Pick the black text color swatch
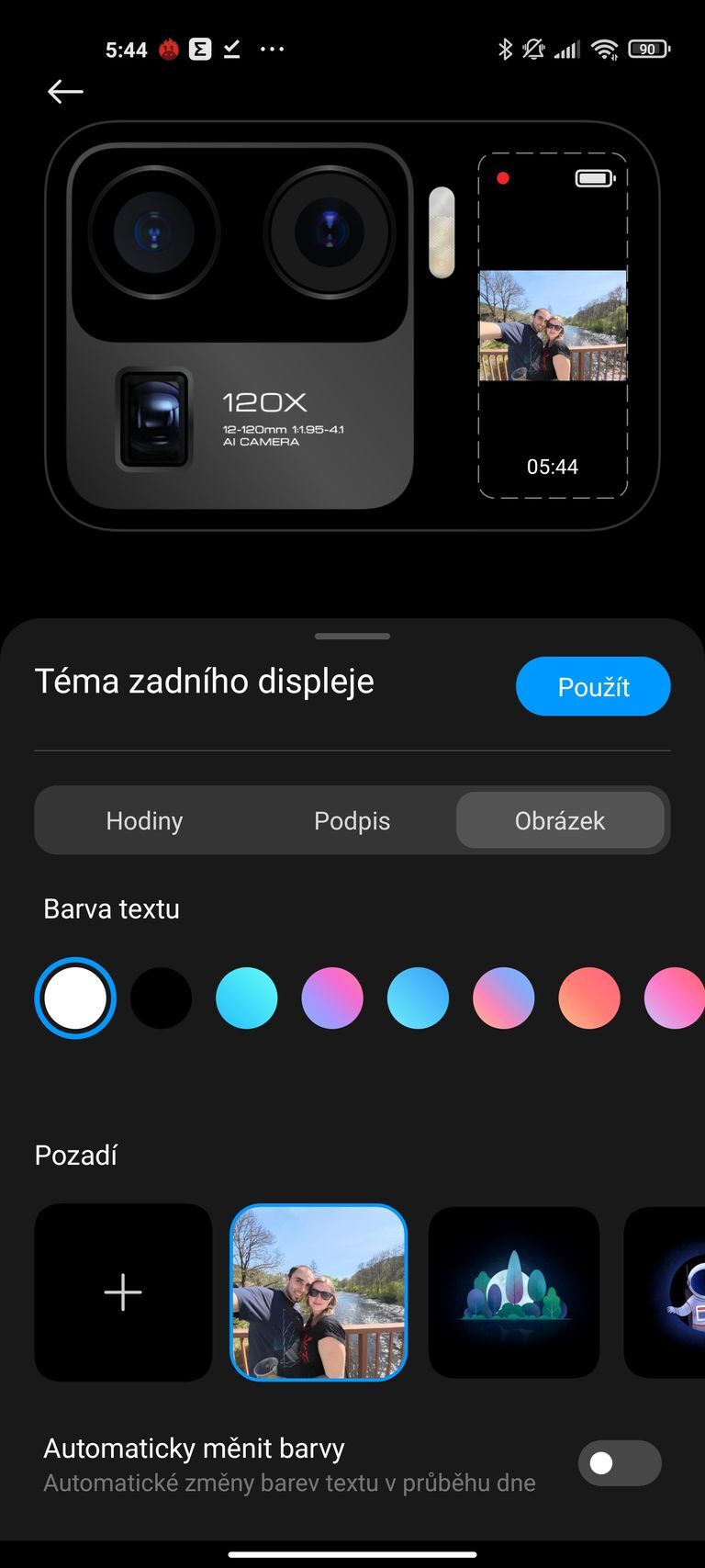This screenshot has width=705, height=1568. tap(161, 998)
